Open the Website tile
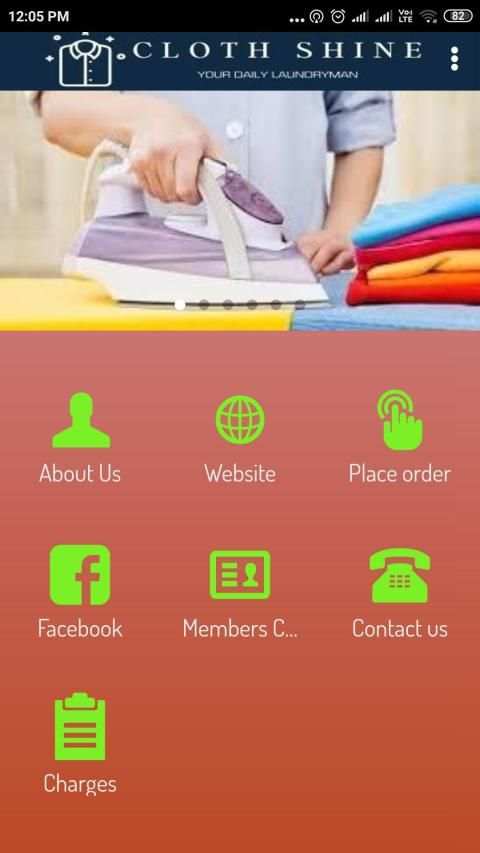Image resolution: width=480 pixels, height=853 pixels. [240, 438]
